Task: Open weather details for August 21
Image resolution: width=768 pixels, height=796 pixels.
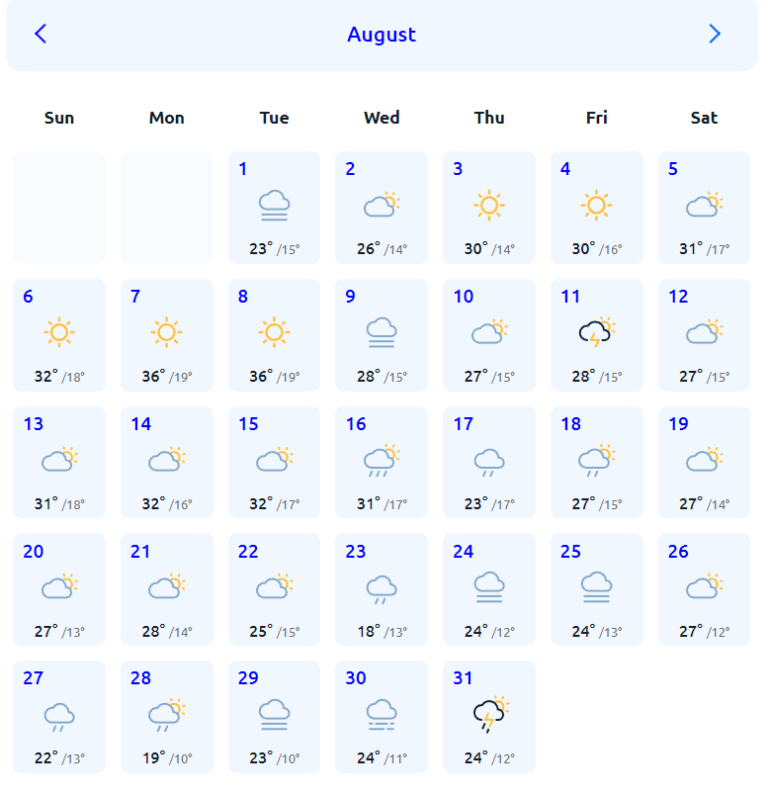Action: 166,589
